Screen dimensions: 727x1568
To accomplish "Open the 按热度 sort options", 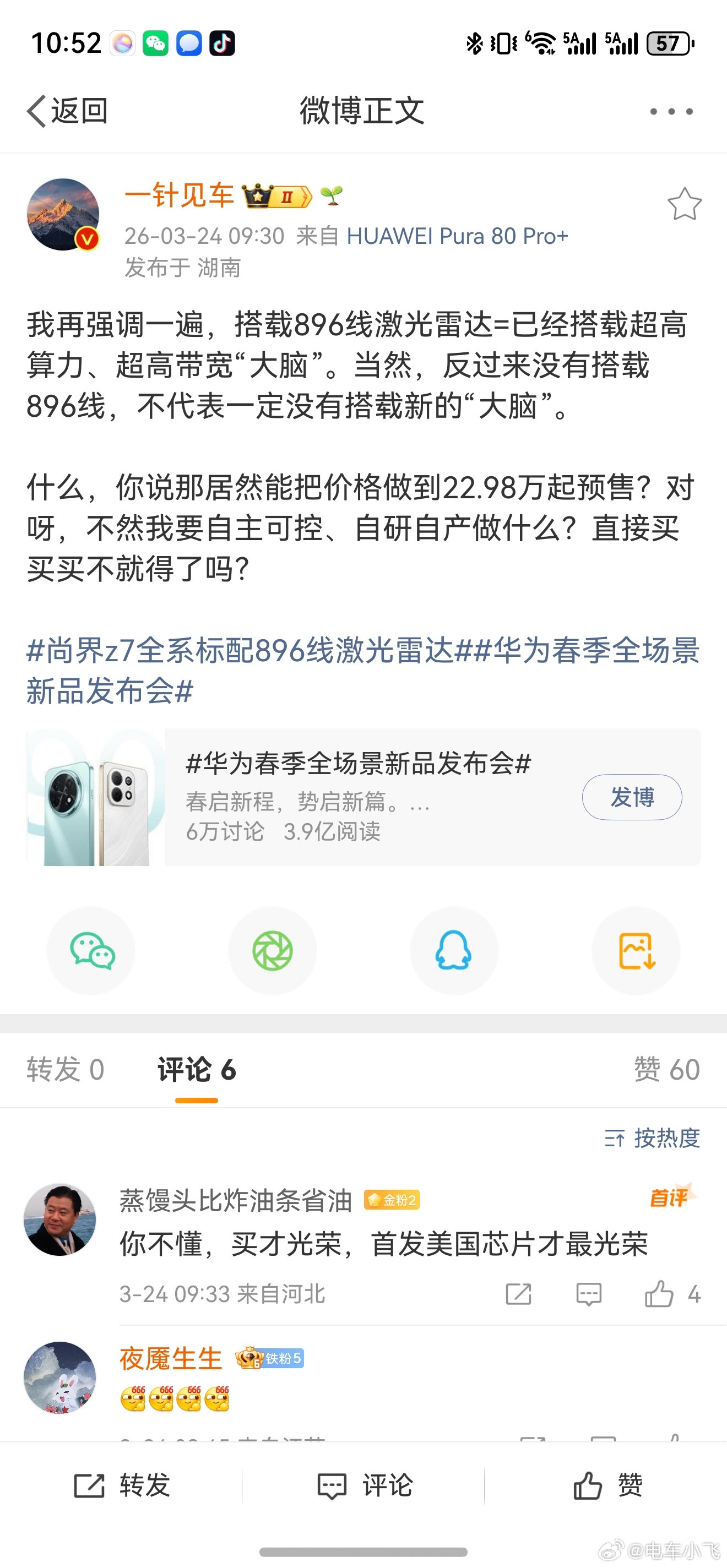I will pos(654,1138).
